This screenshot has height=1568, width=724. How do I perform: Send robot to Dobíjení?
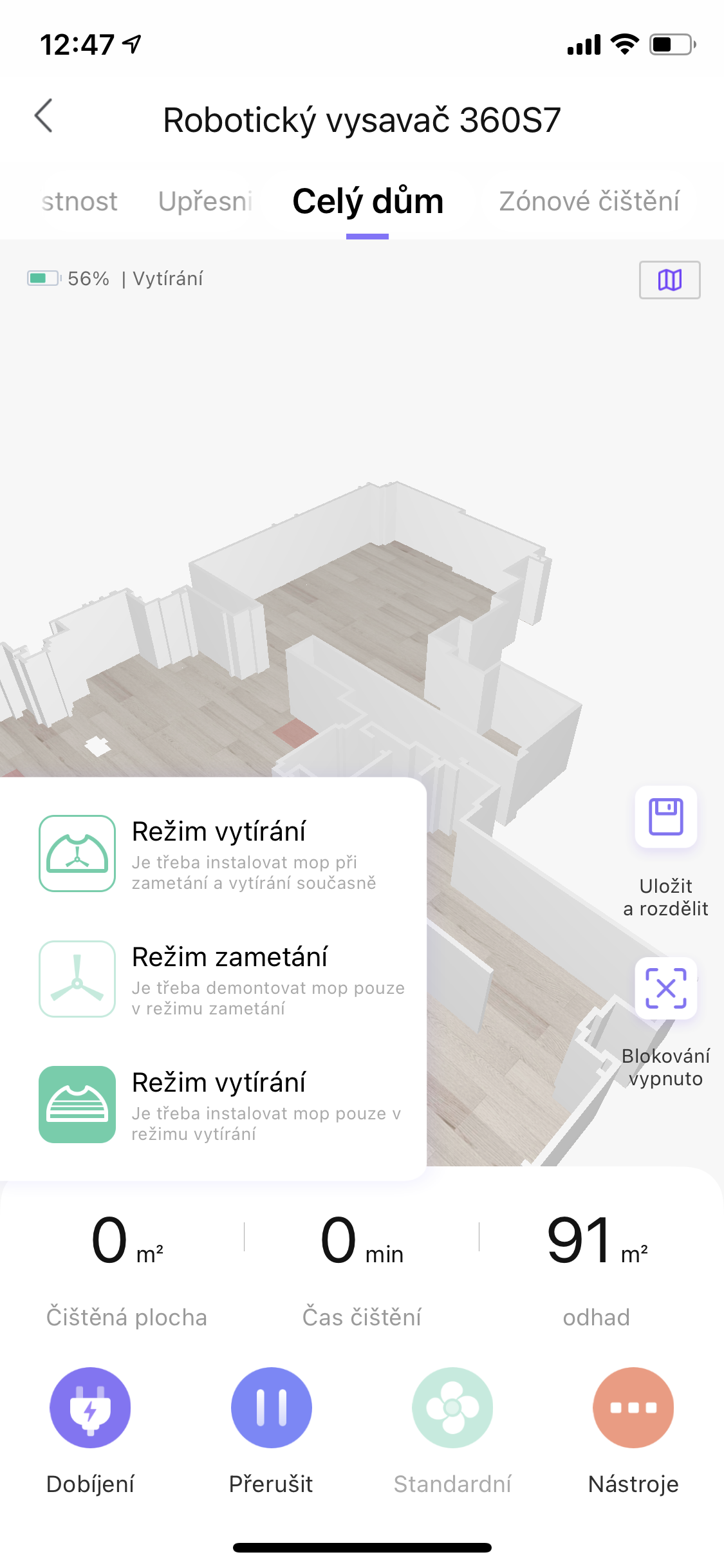click(90, 1408)
